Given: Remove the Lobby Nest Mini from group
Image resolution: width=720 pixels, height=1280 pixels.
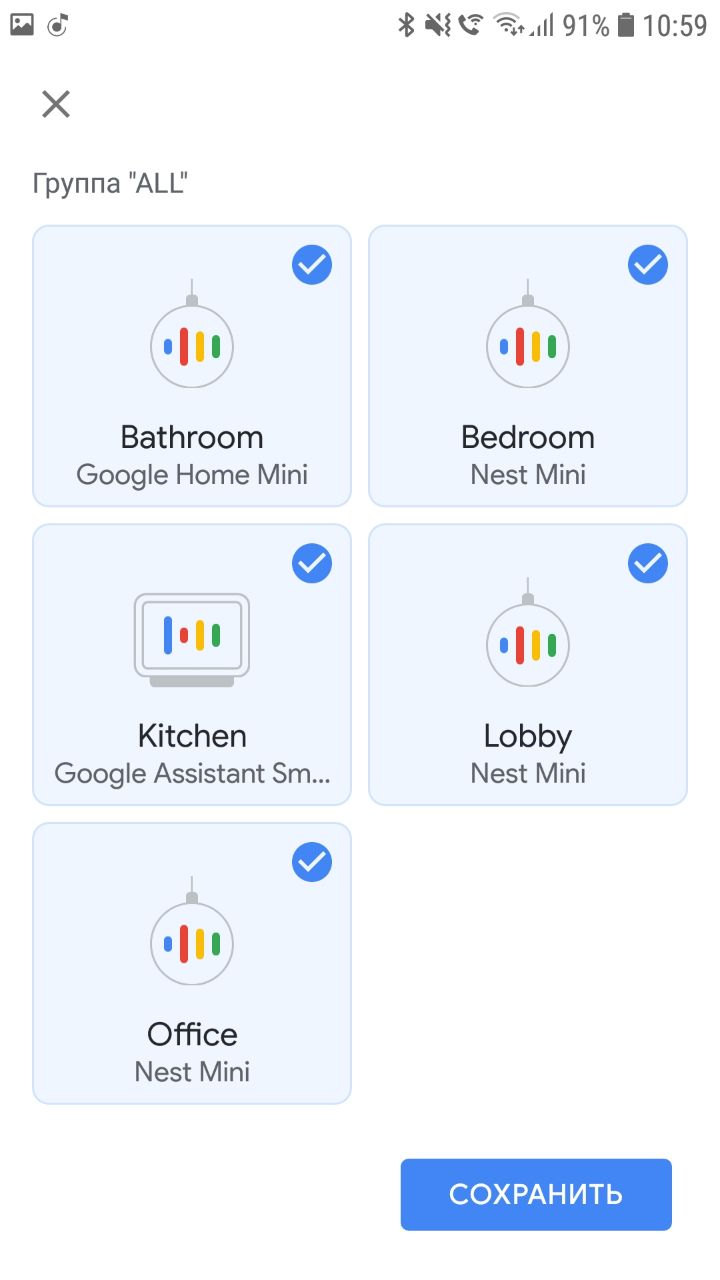Looking at the screenshot, I should 528,664.
